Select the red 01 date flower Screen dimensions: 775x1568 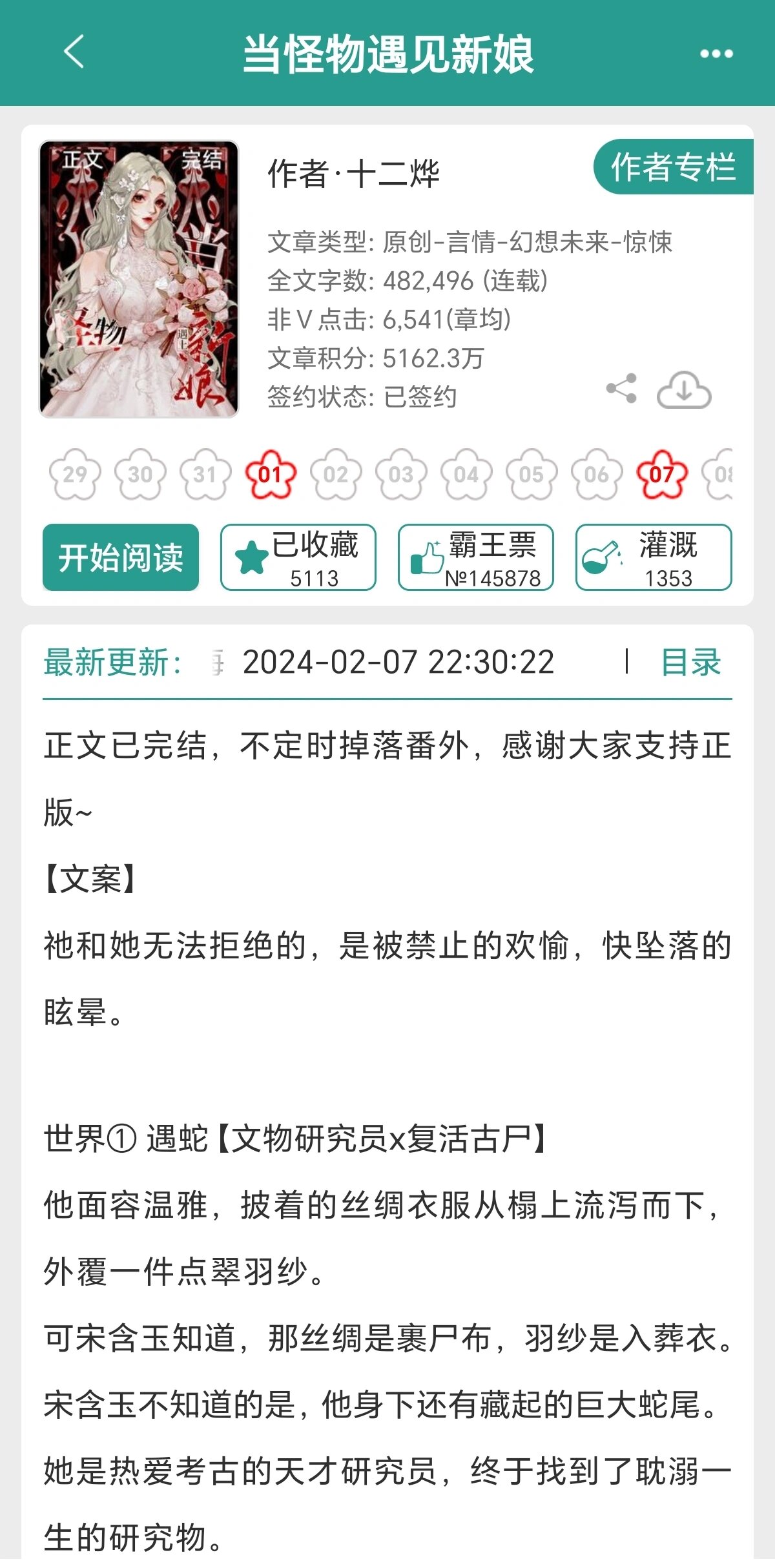(x=271, y=475)
